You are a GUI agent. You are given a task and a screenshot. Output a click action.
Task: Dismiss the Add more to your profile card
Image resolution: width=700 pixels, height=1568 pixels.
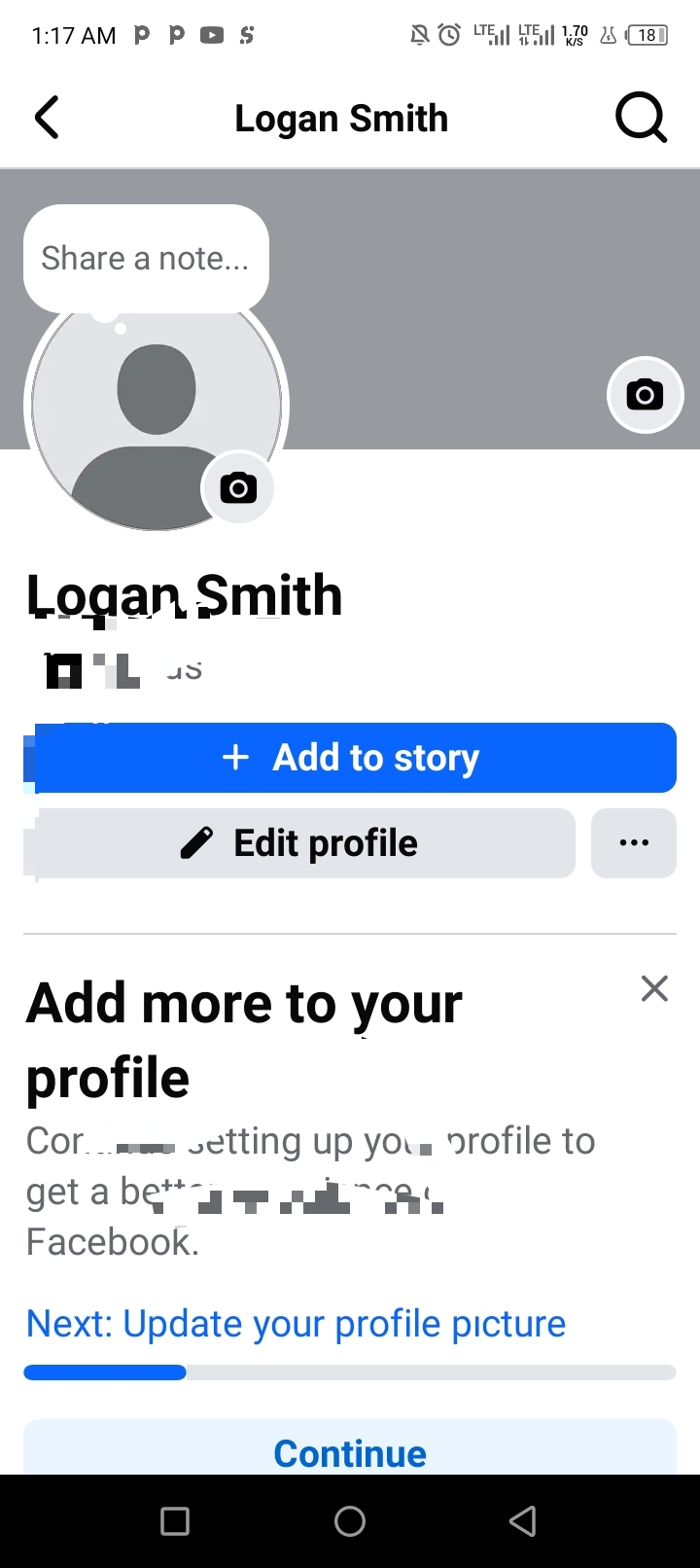click(x=653, y=988)
